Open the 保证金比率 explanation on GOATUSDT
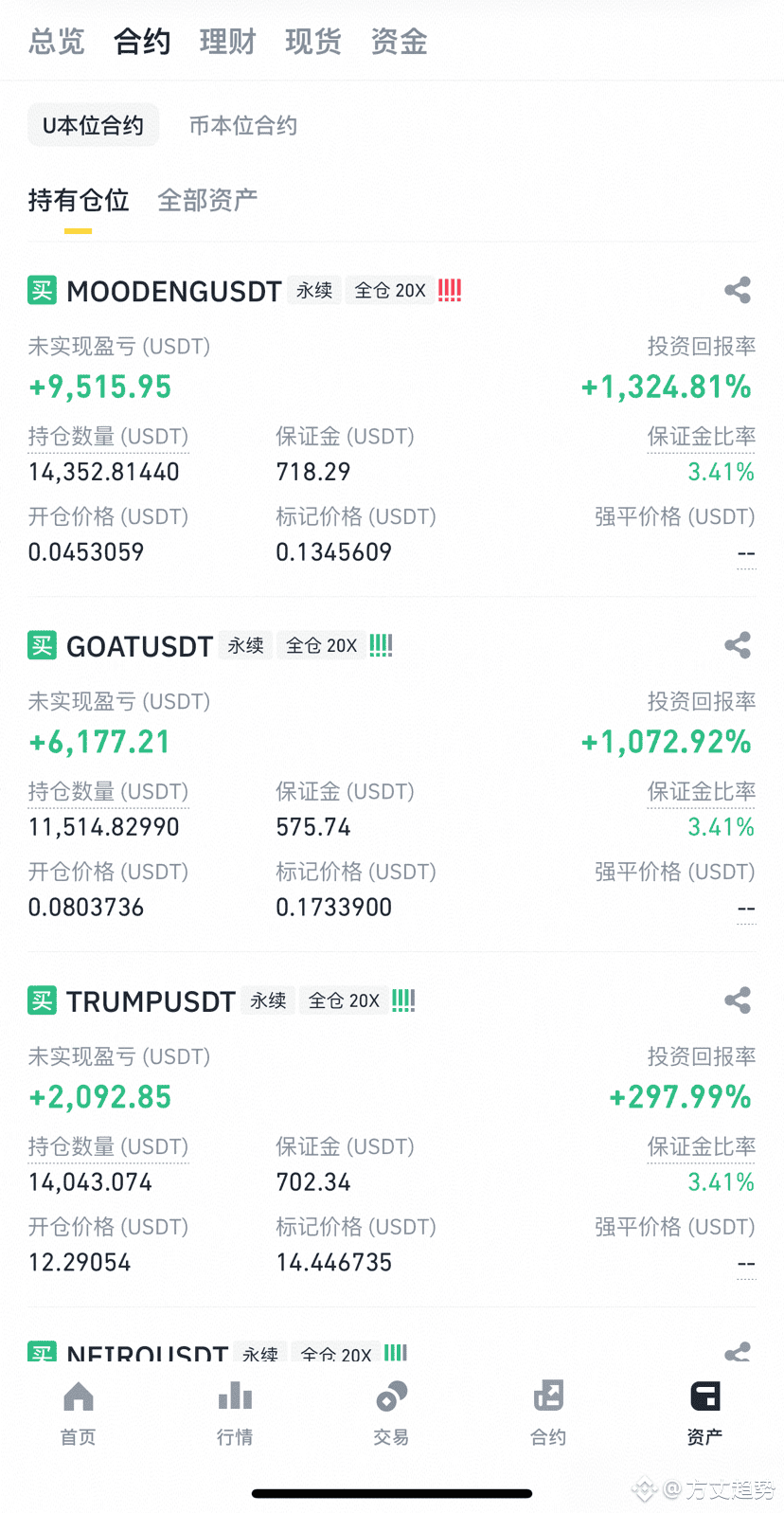The image size is (784, 1513). tap(701, 791)
